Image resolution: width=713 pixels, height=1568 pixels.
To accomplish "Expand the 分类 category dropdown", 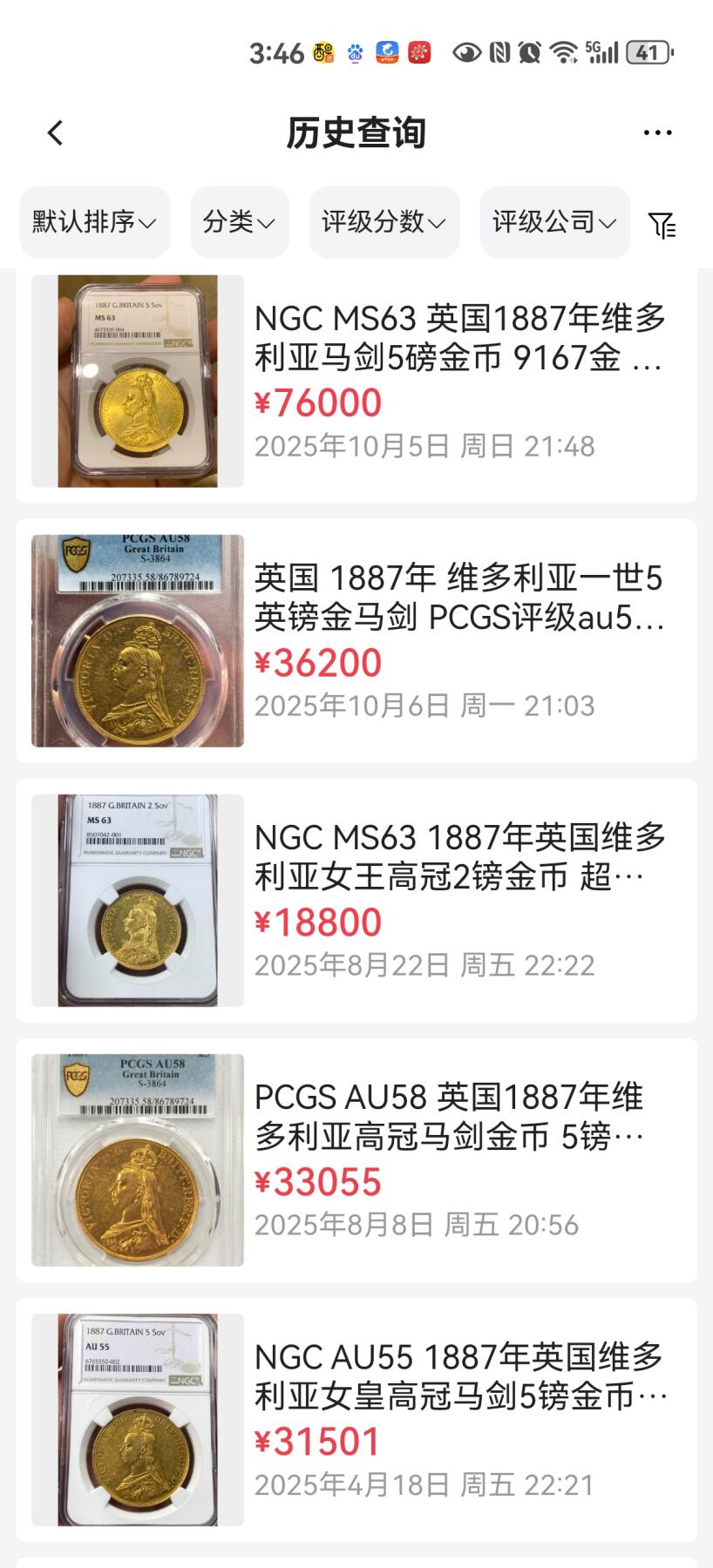I will pyautogui.click(x=240, y=223).
